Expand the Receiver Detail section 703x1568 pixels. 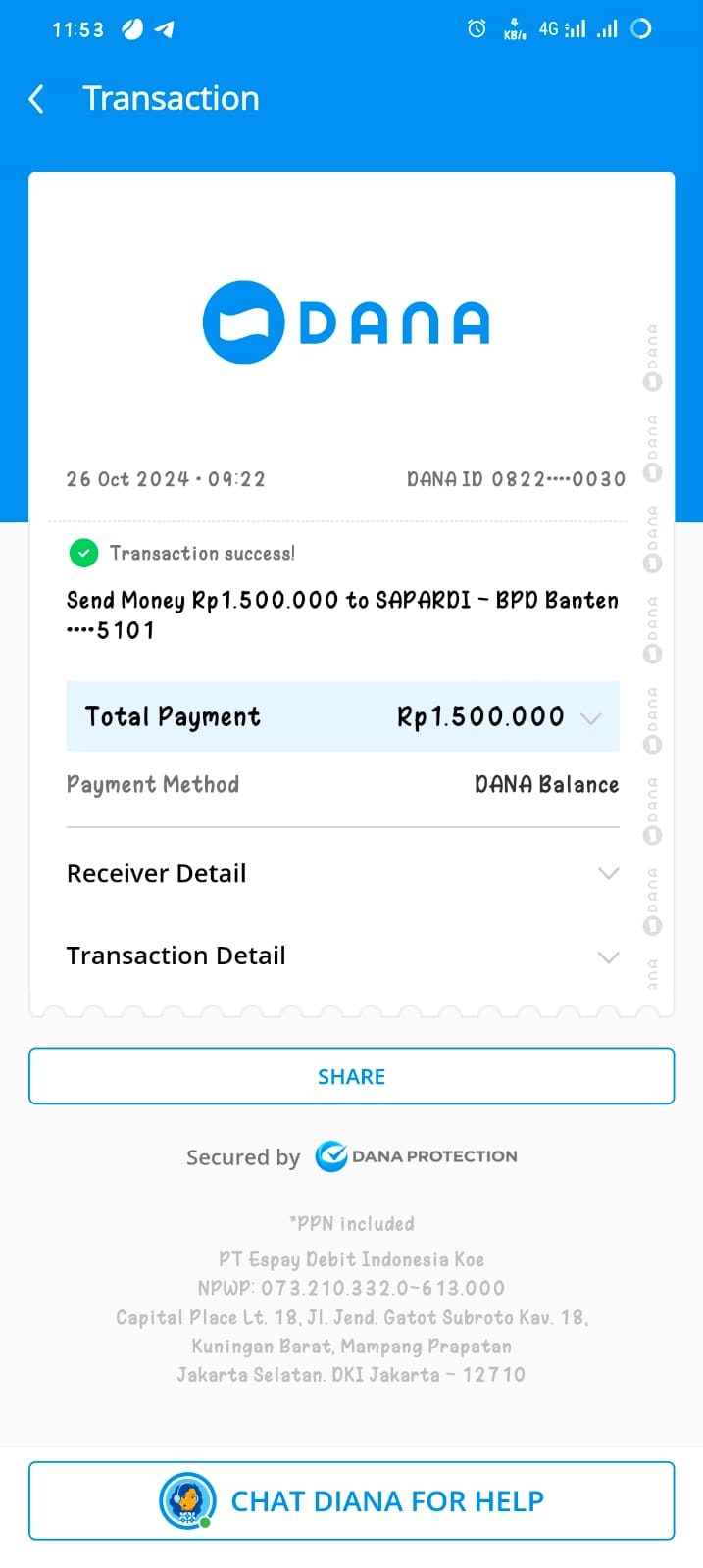608,873
